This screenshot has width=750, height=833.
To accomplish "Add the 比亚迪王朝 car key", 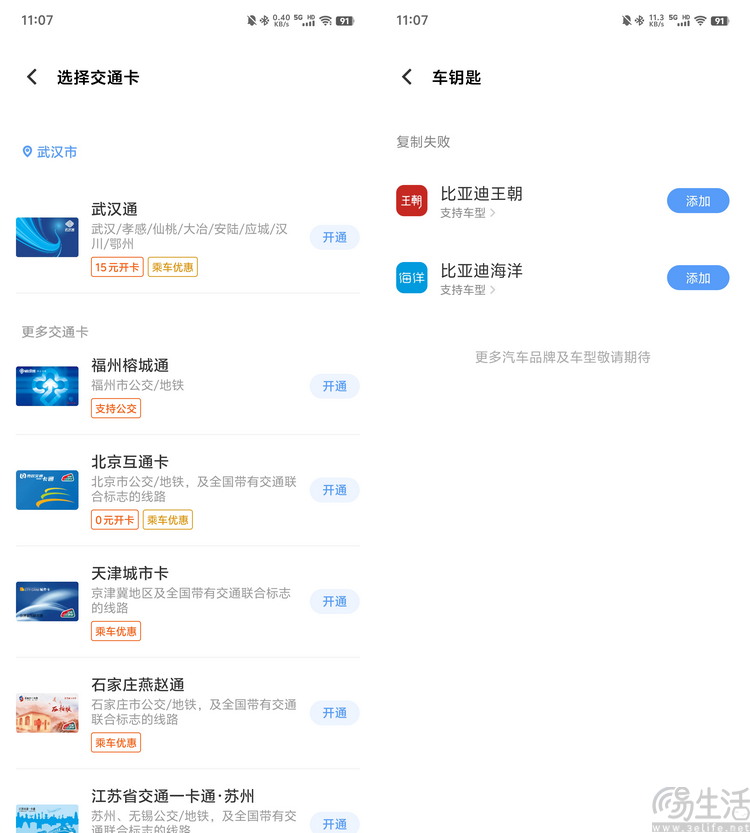I will tap(698, 201).
